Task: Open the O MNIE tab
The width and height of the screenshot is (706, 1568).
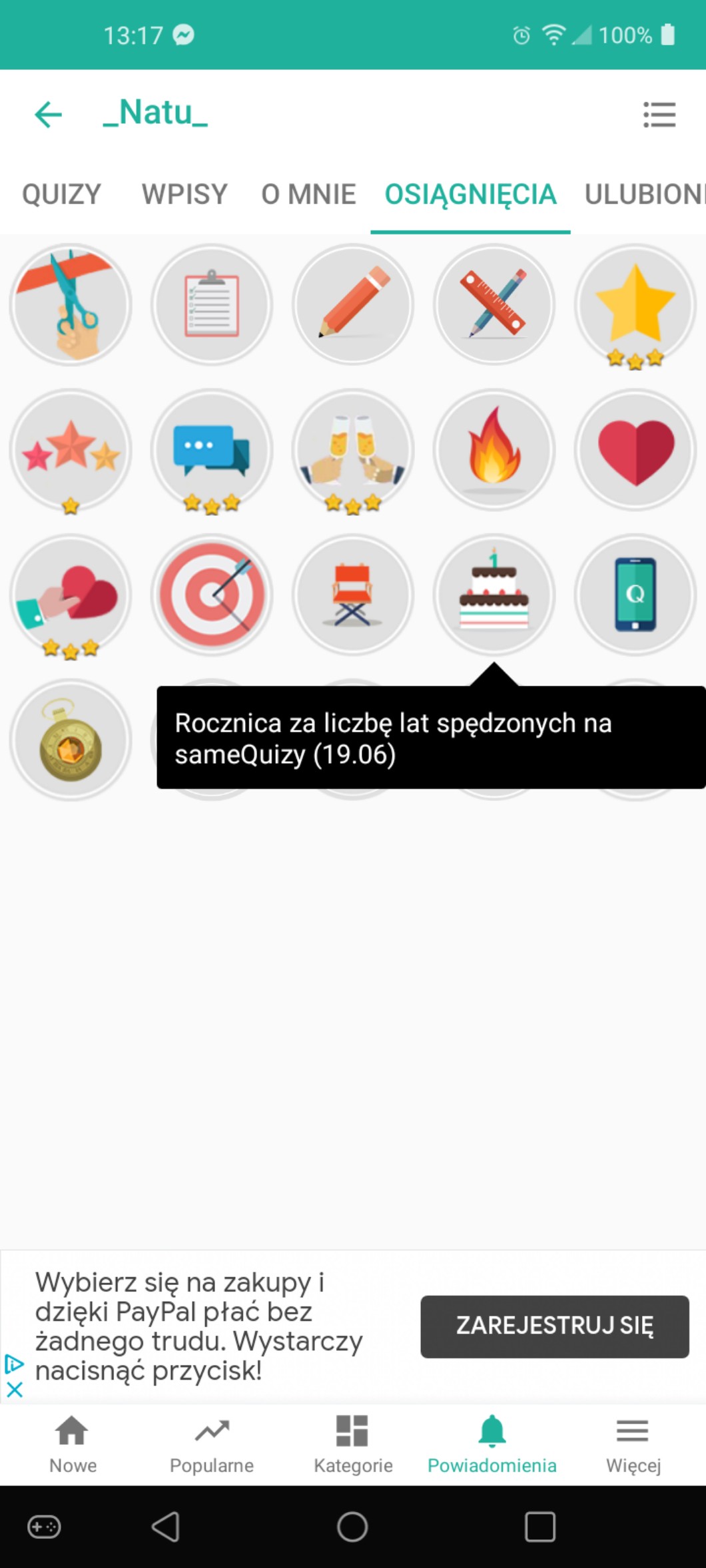Action: pos(308,194)
